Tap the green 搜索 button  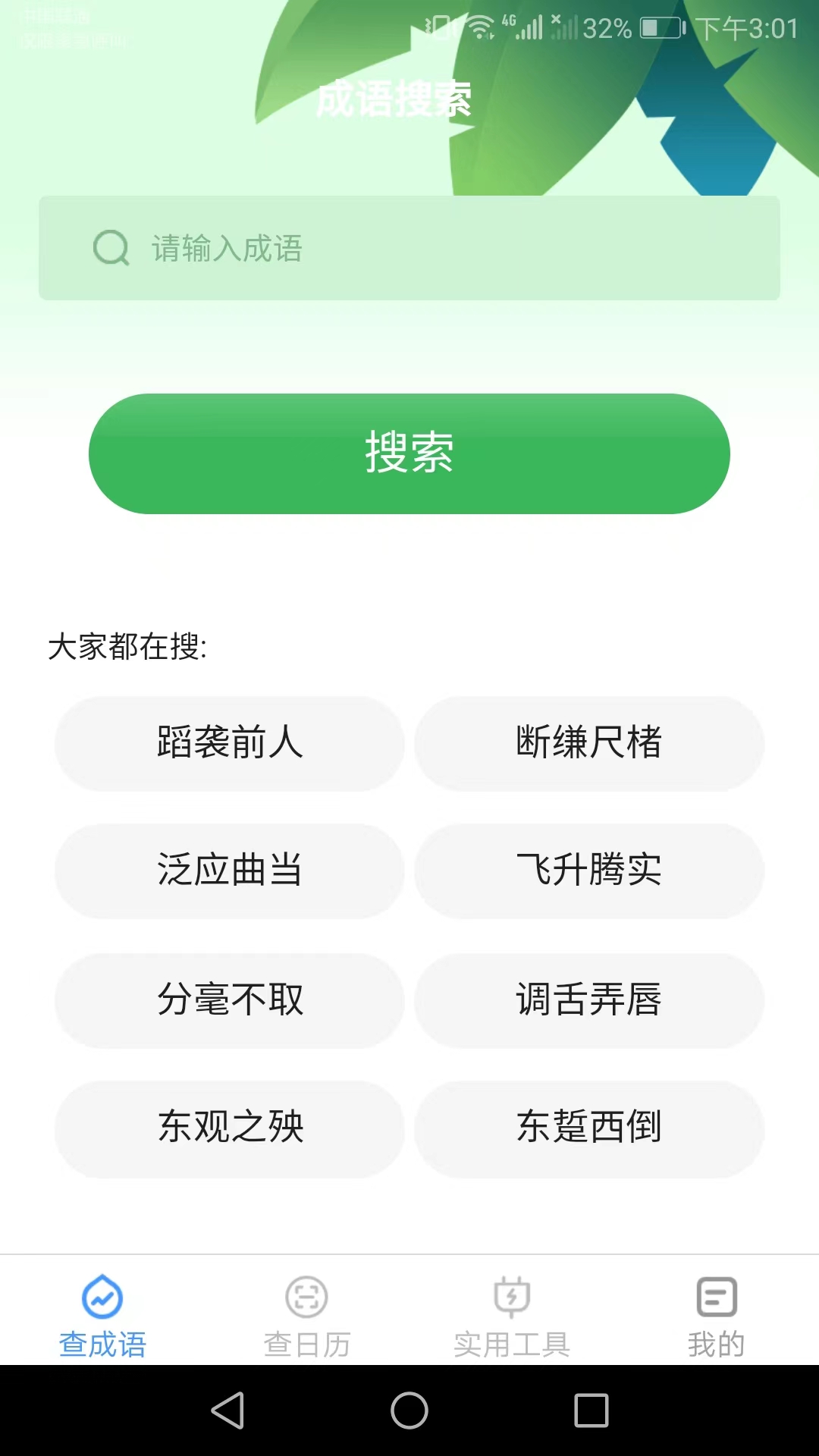409,453
